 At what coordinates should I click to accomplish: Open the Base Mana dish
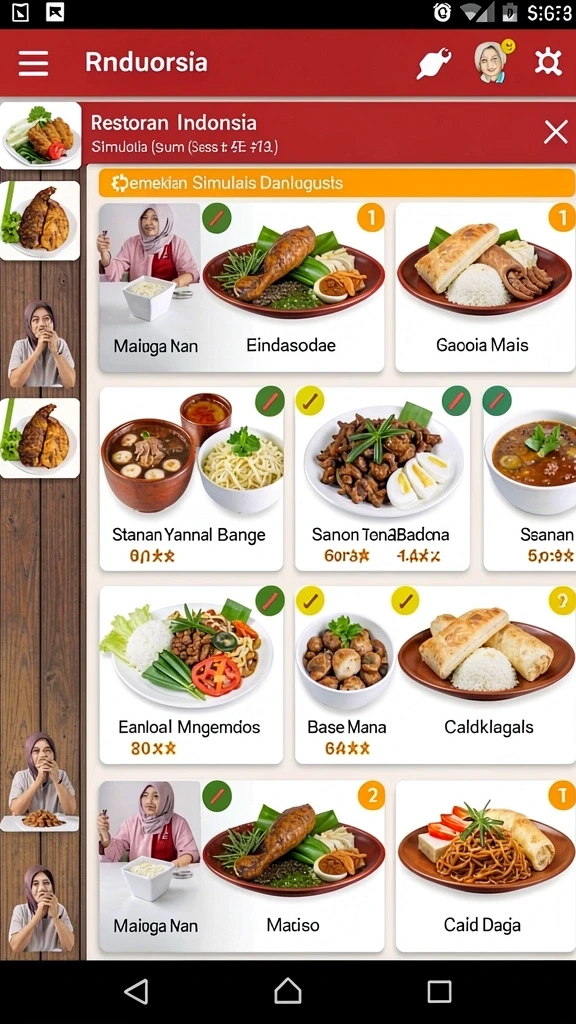point(346,675)
